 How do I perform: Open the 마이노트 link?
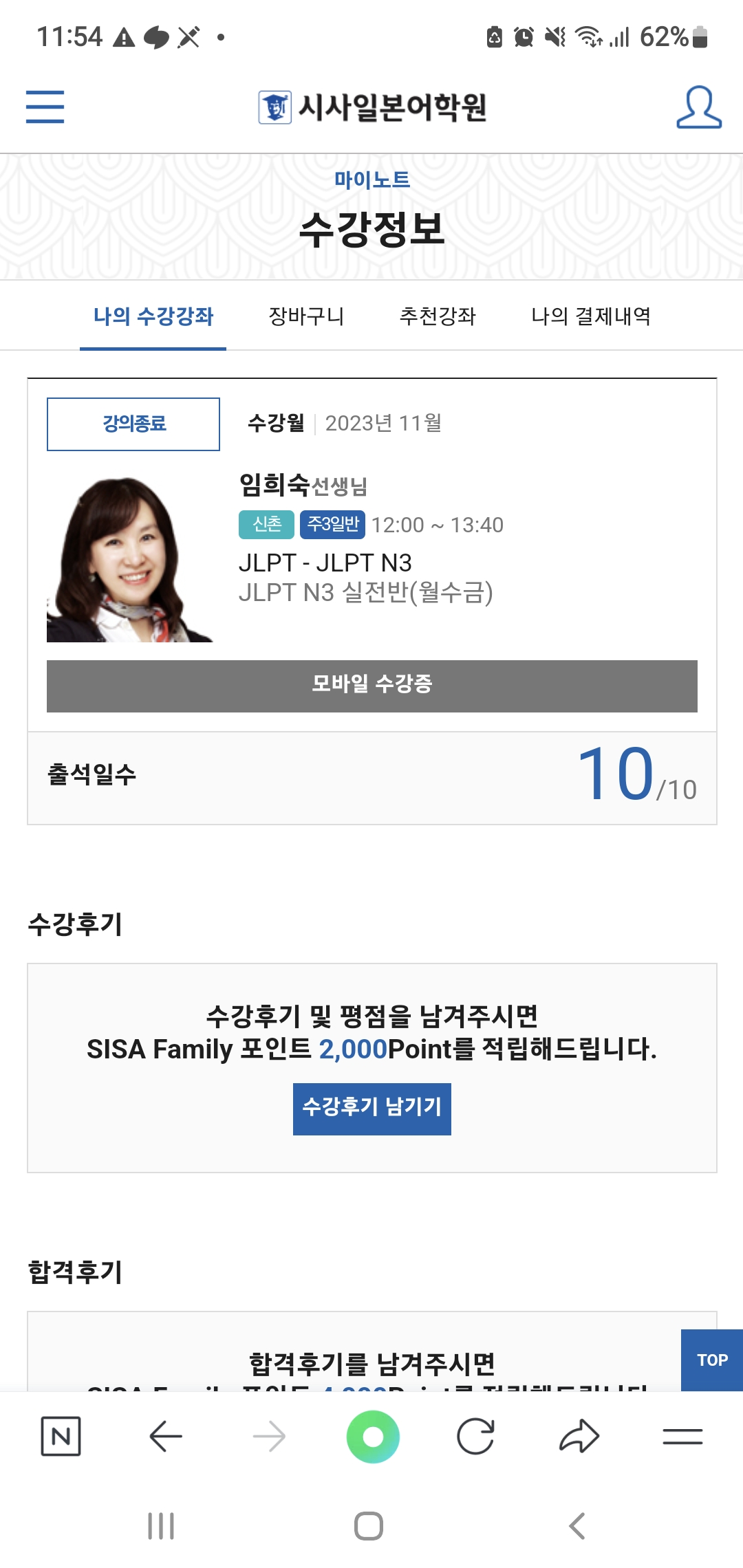point(371,180)
